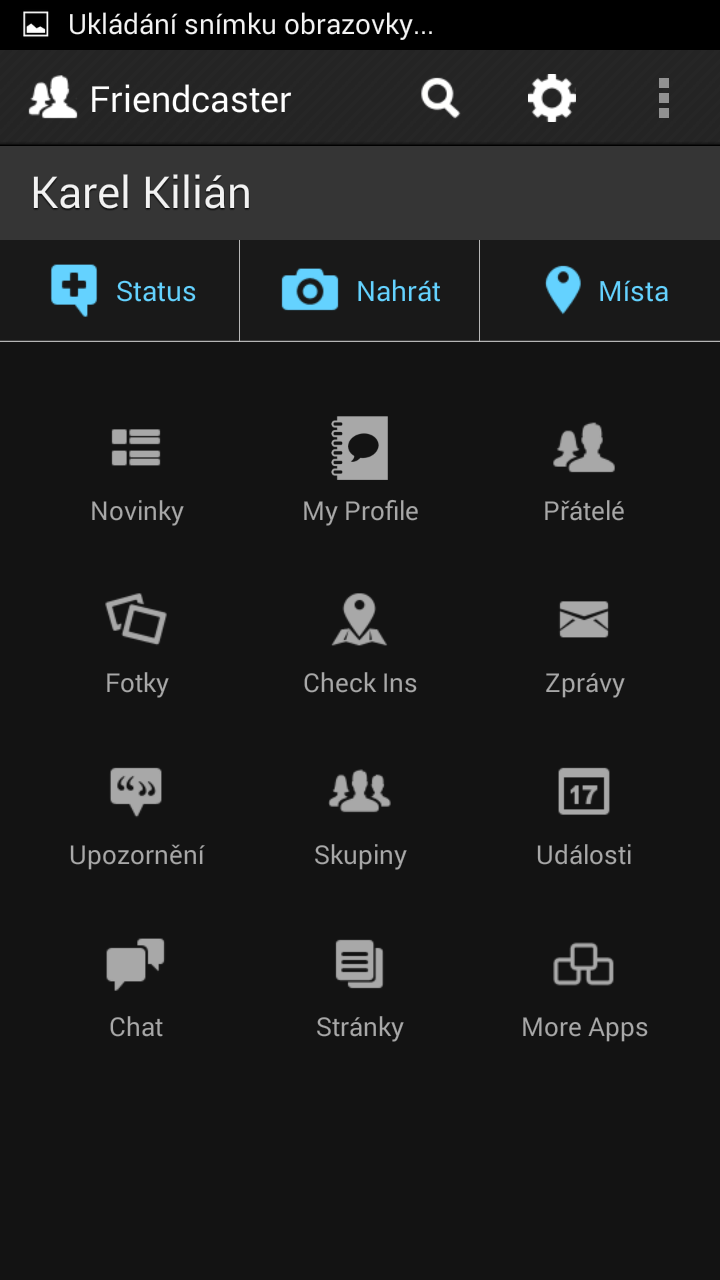Go to My Profile
Viewport: 720px width, 1280px height.
click(360, 471)
